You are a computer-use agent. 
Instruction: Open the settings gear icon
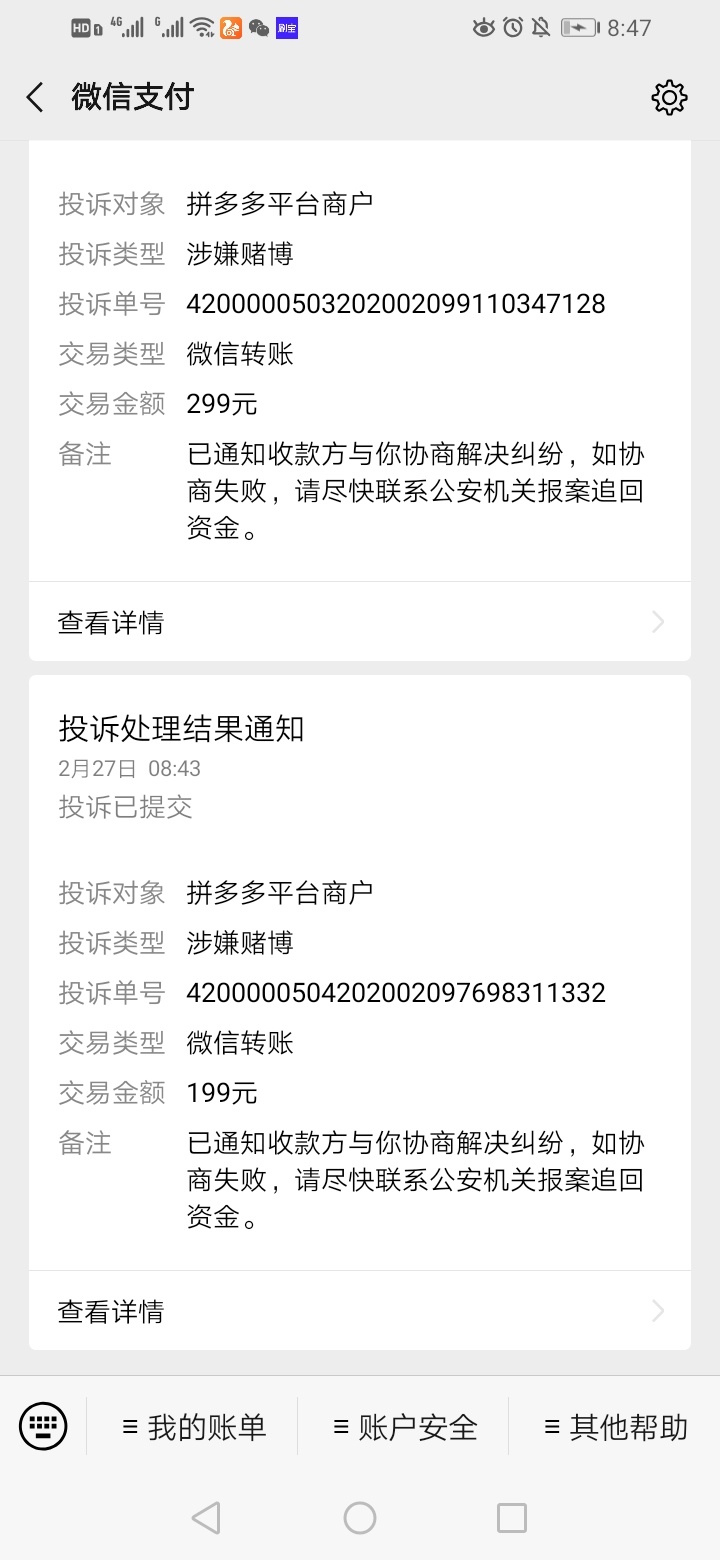[669, 97]
